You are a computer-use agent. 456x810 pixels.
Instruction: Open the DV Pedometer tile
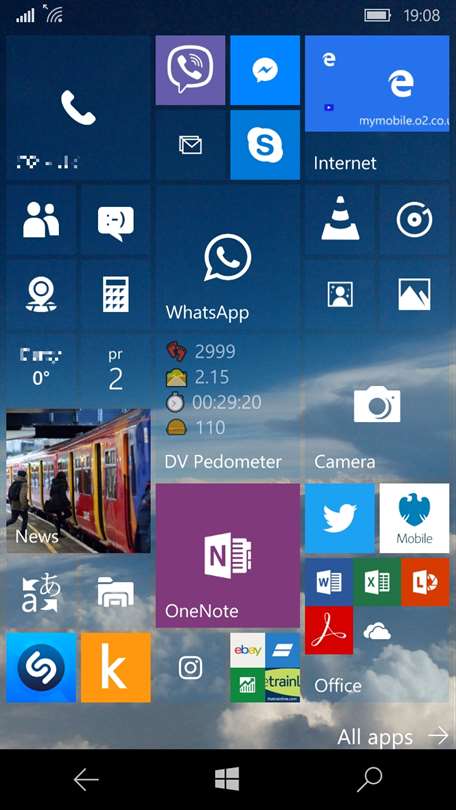coord(228,407)
